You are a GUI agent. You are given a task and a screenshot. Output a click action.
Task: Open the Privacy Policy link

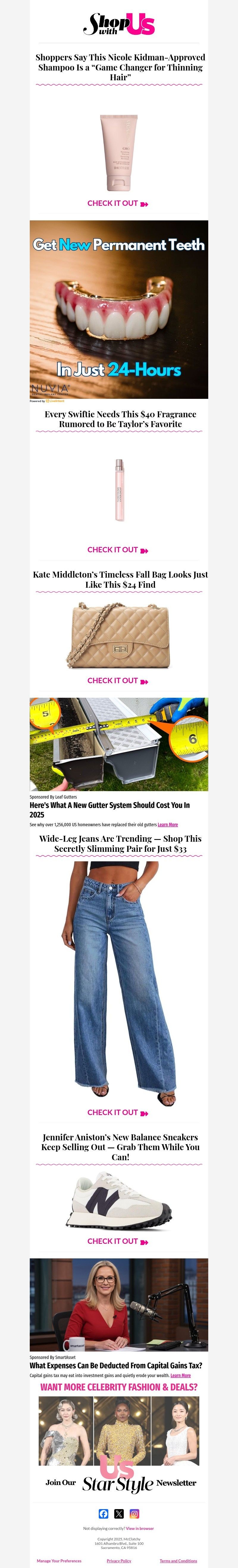pos(119,1561)
